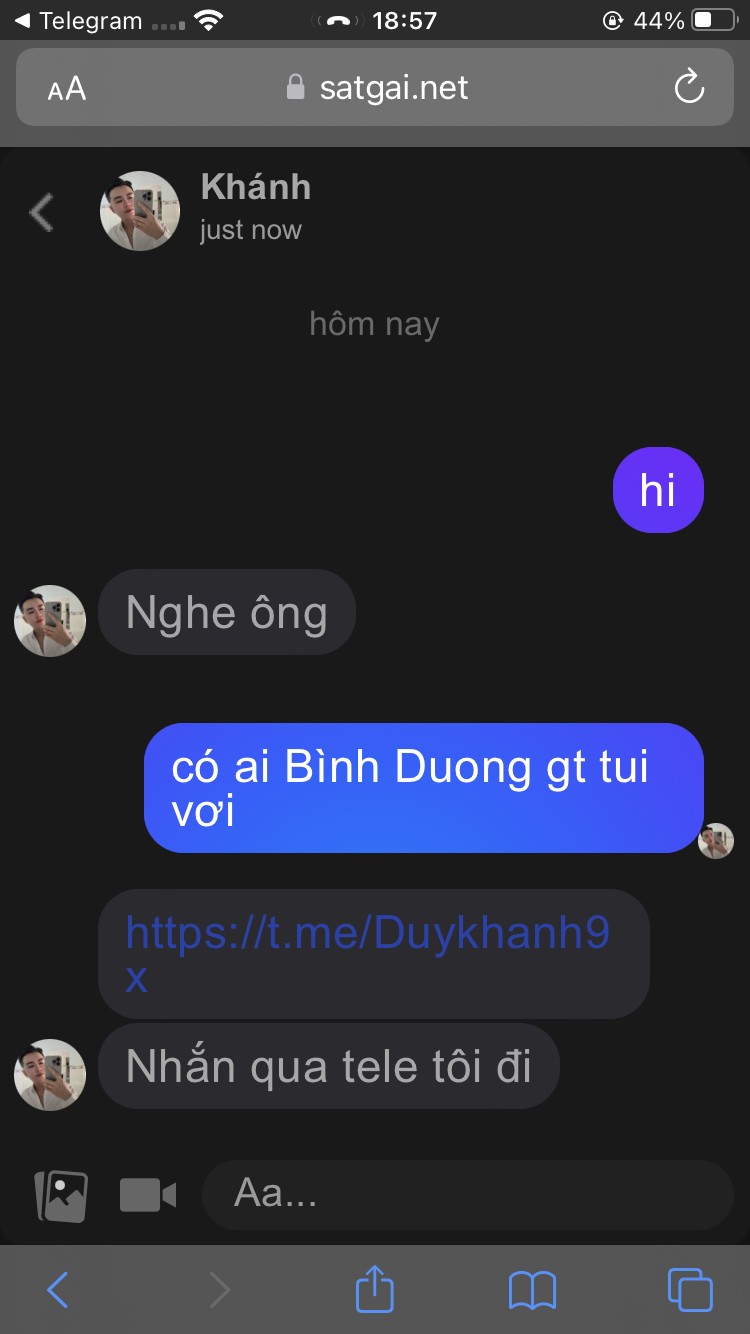Open Khánh's profile picture in header
Viewport: 750px width, 1334px height.
point(140,211)
